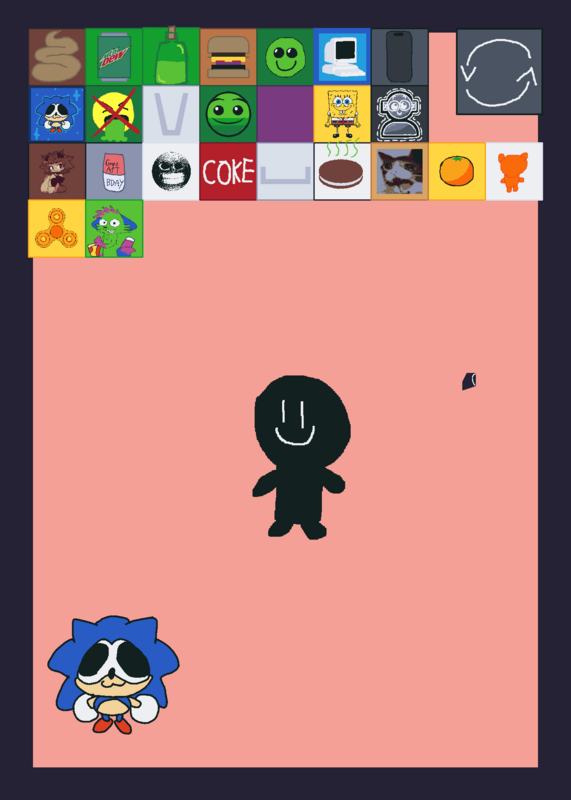The width and height of the screenshot is (571, 800).
Task: Tap the crossed-out yellow emoji tile
Action: tap(114, 114)
